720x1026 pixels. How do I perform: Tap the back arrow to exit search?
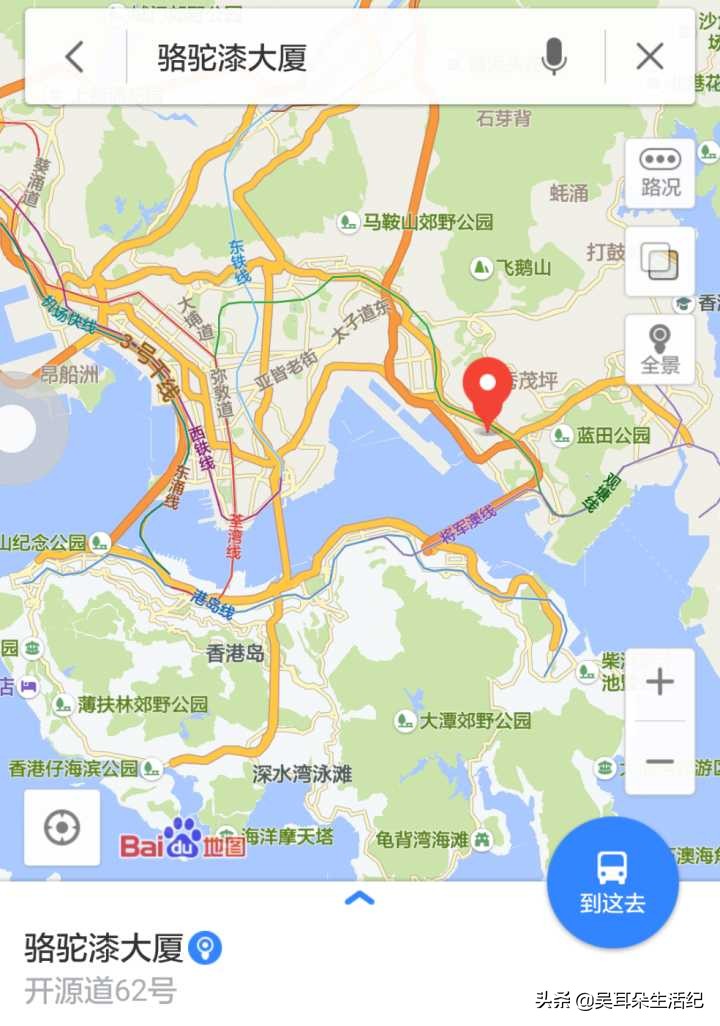(x=73, y=57)
